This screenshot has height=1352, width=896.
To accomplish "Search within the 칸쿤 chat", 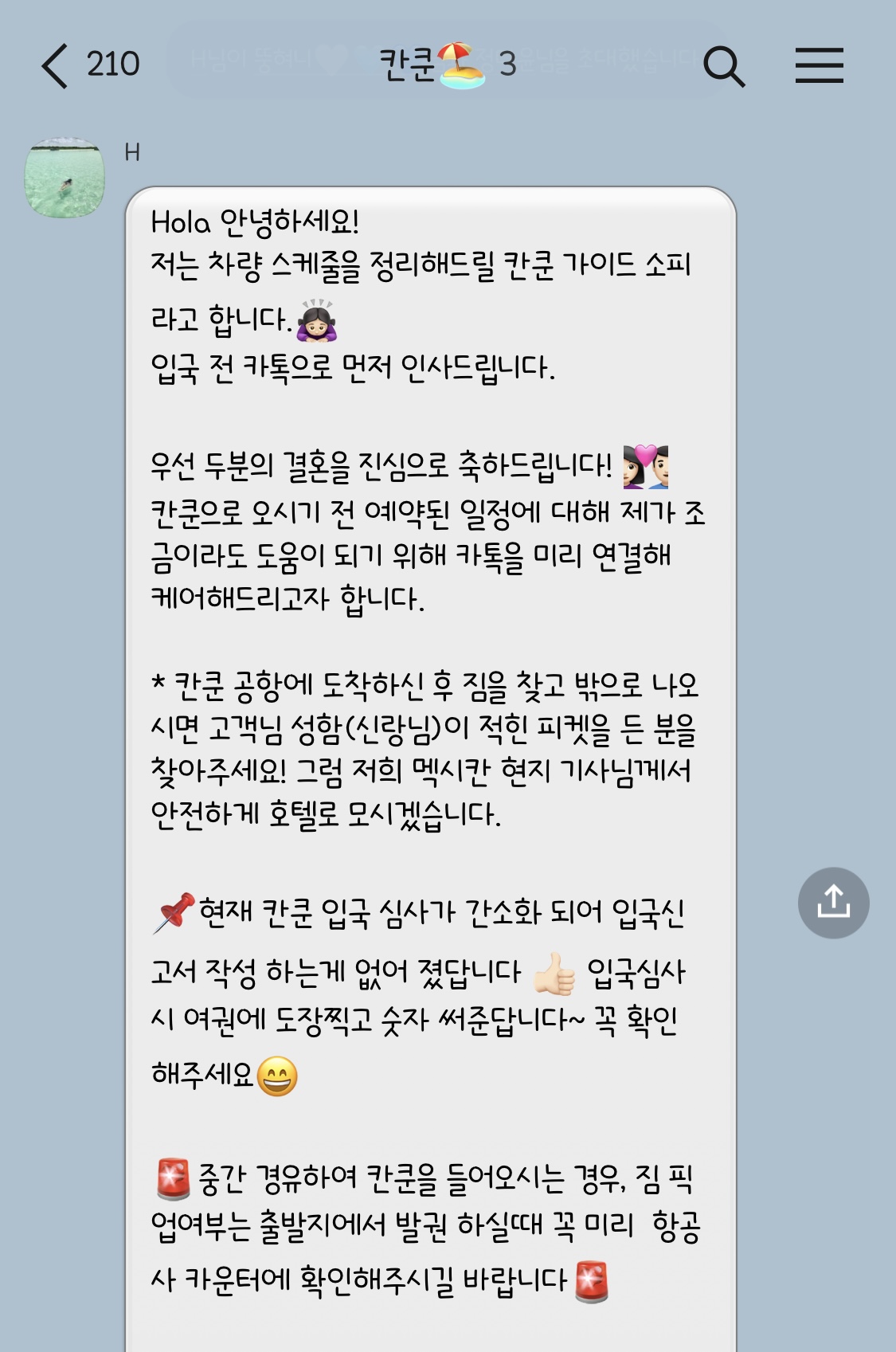I will (x=724, y=65).
